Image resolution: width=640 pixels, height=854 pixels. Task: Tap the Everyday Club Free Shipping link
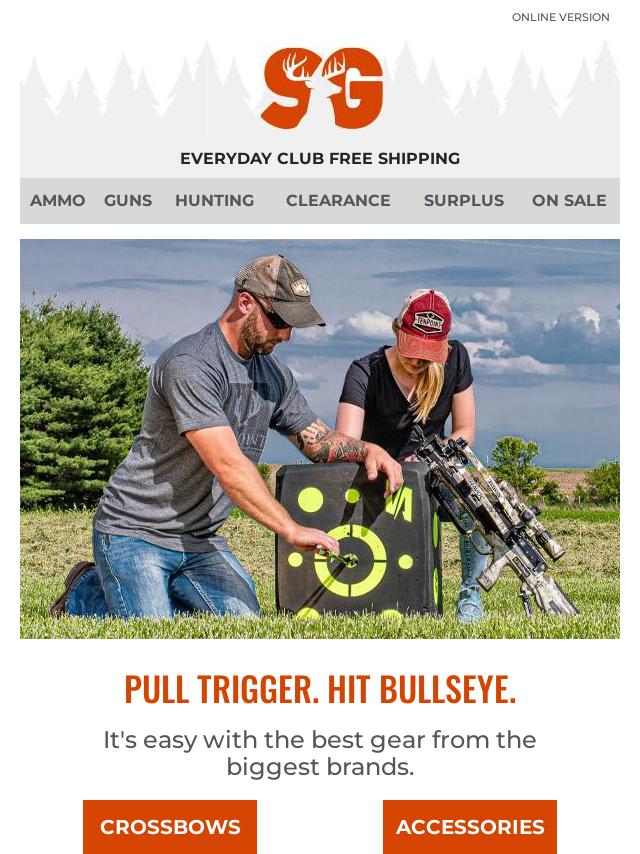tap(320, 159)
